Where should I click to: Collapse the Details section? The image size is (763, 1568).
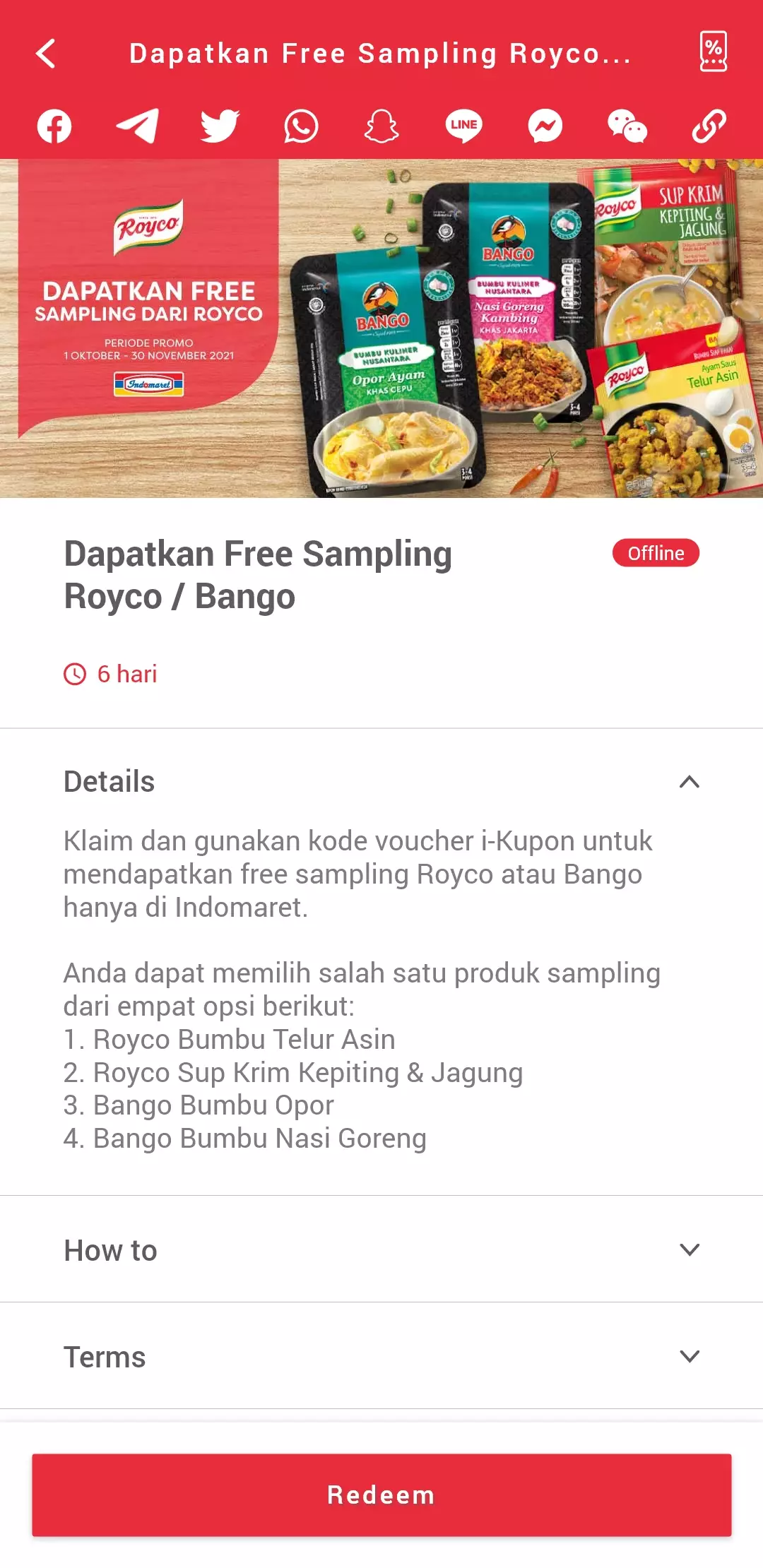381,782
